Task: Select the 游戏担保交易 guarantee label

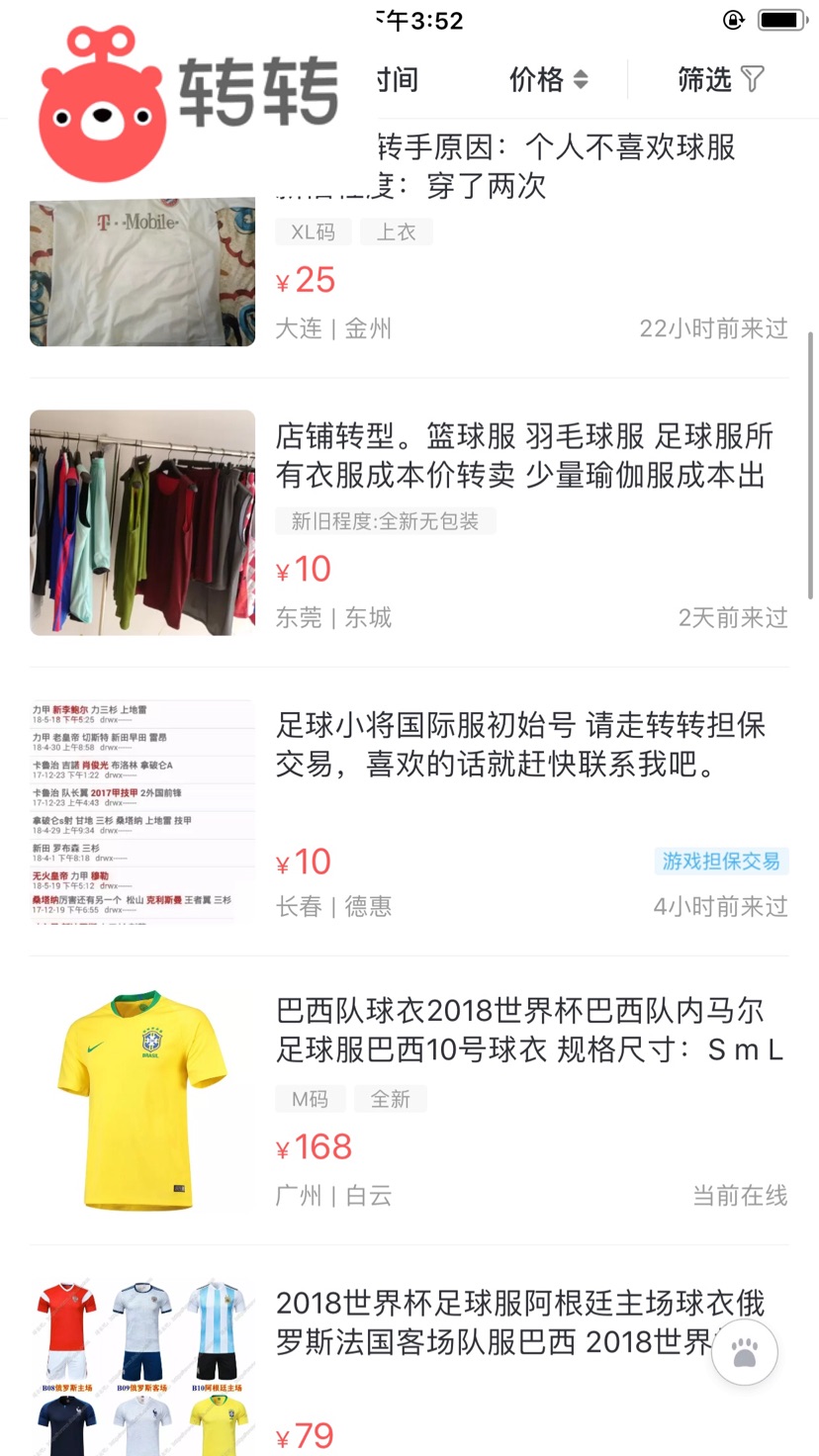Action: 721,862
